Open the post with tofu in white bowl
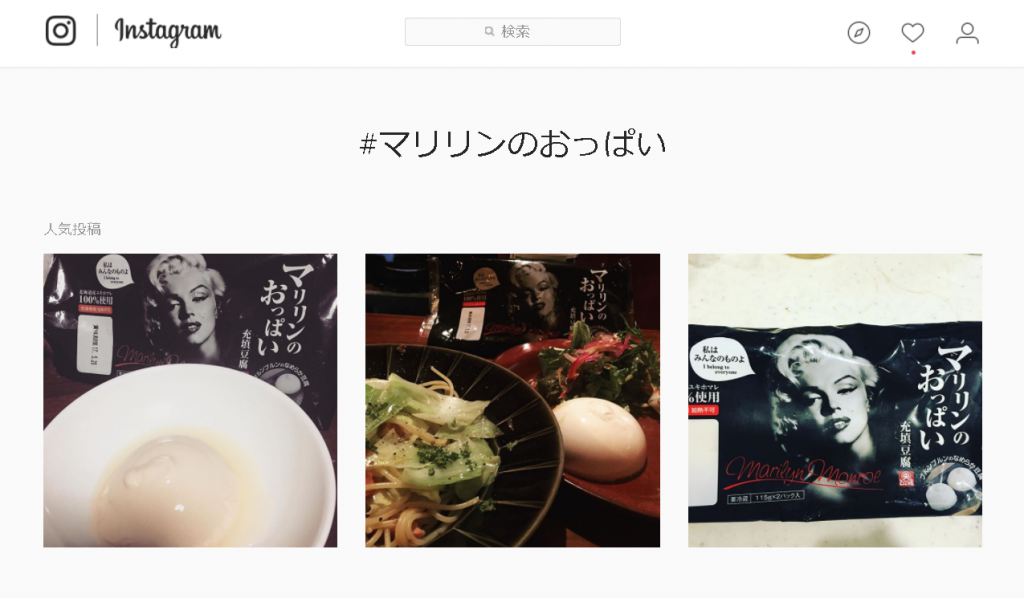The width and height of the screenshot is (1024, 598). pyautogui.click(x=190, y=400)
